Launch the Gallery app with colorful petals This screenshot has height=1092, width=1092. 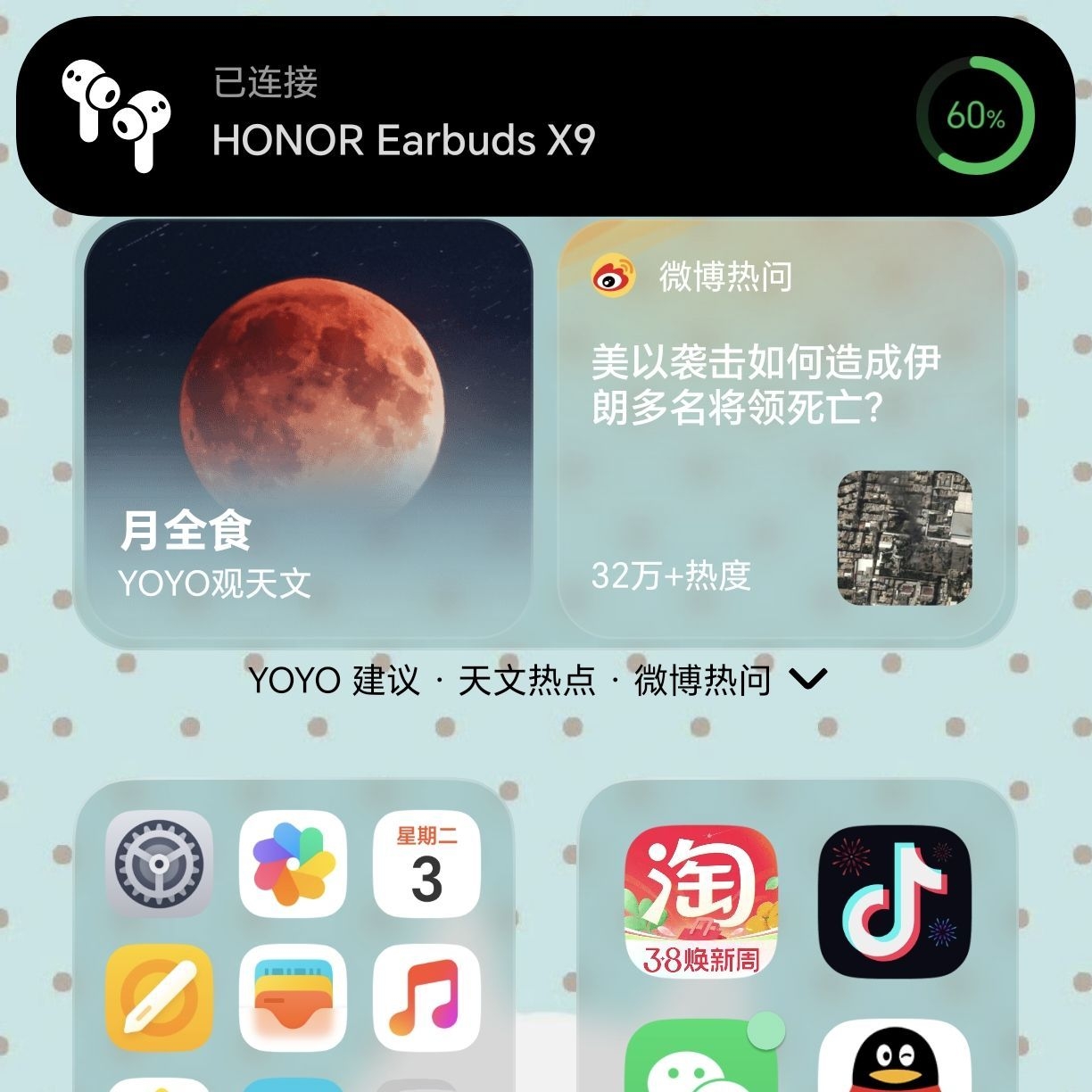[x=293, y=864]
